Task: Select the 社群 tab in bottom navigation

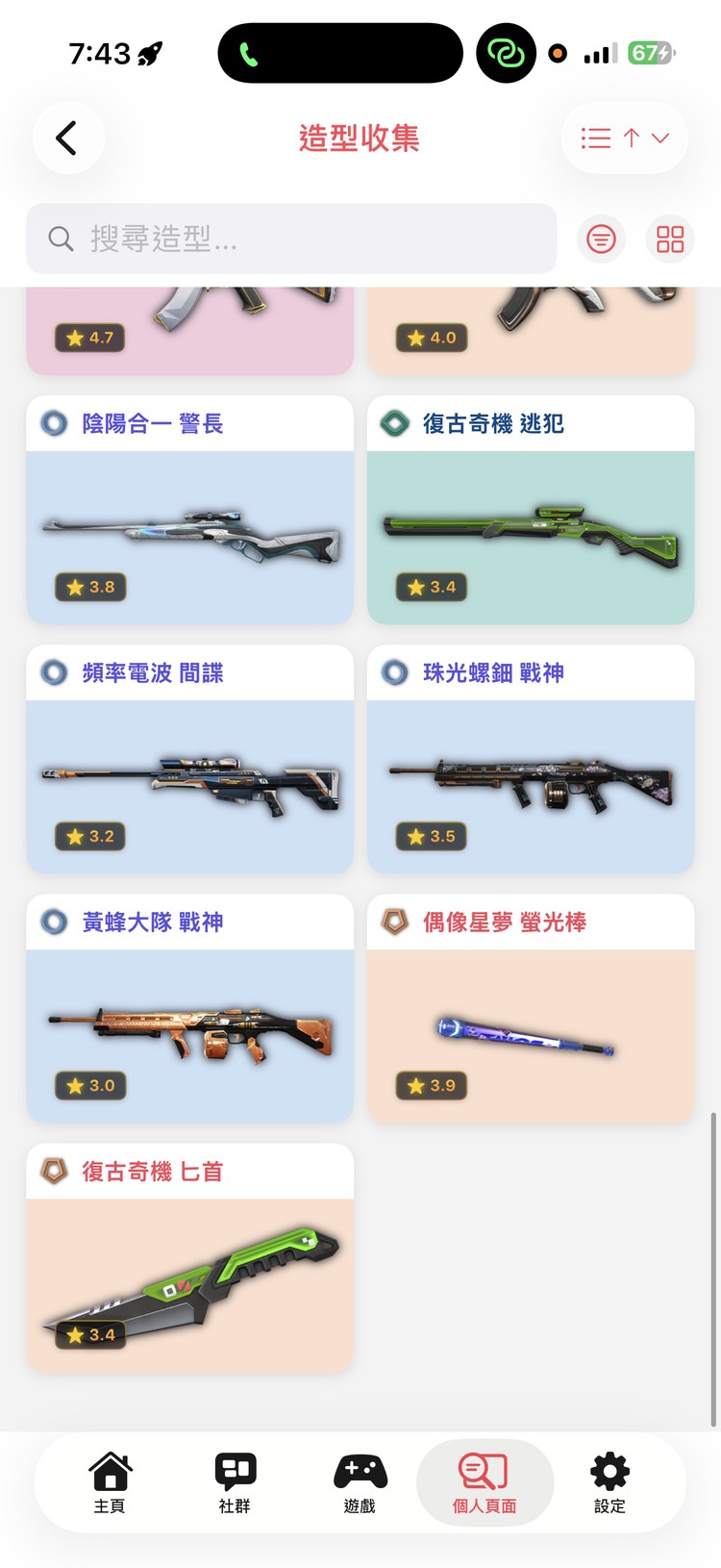Action: point(235,1481)
